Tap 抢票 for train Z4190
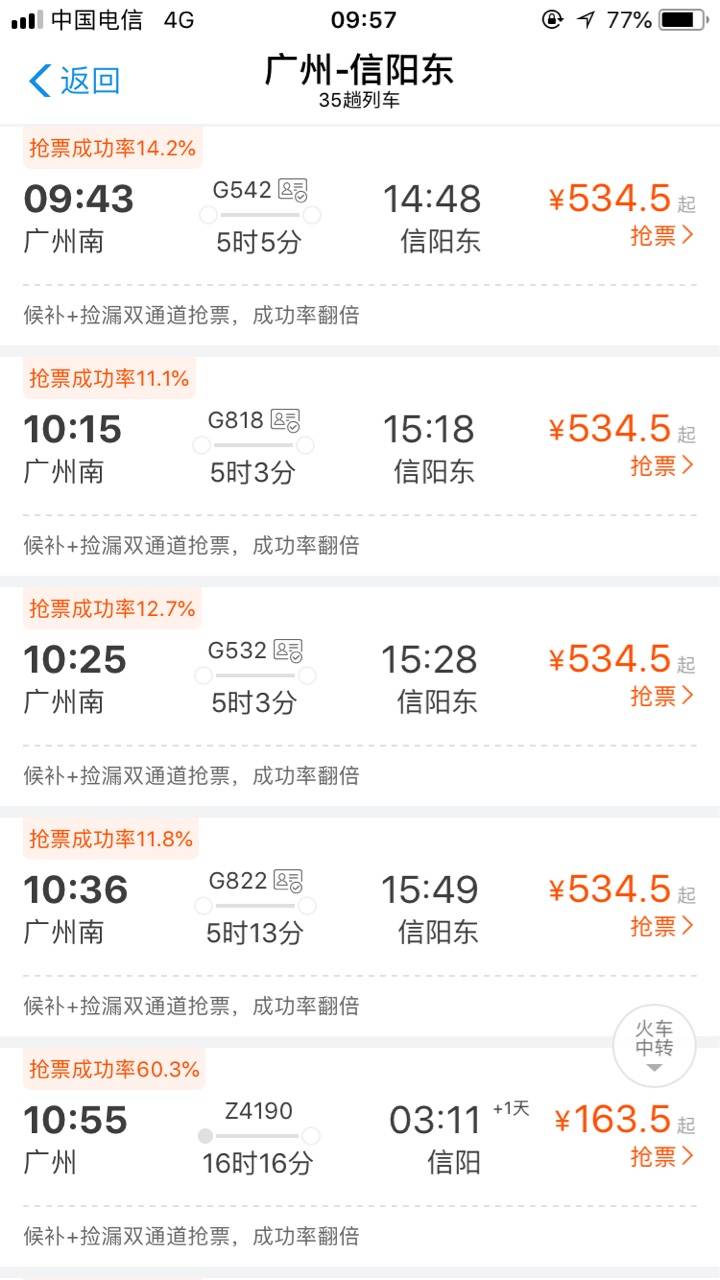 tap(661, 1157)
